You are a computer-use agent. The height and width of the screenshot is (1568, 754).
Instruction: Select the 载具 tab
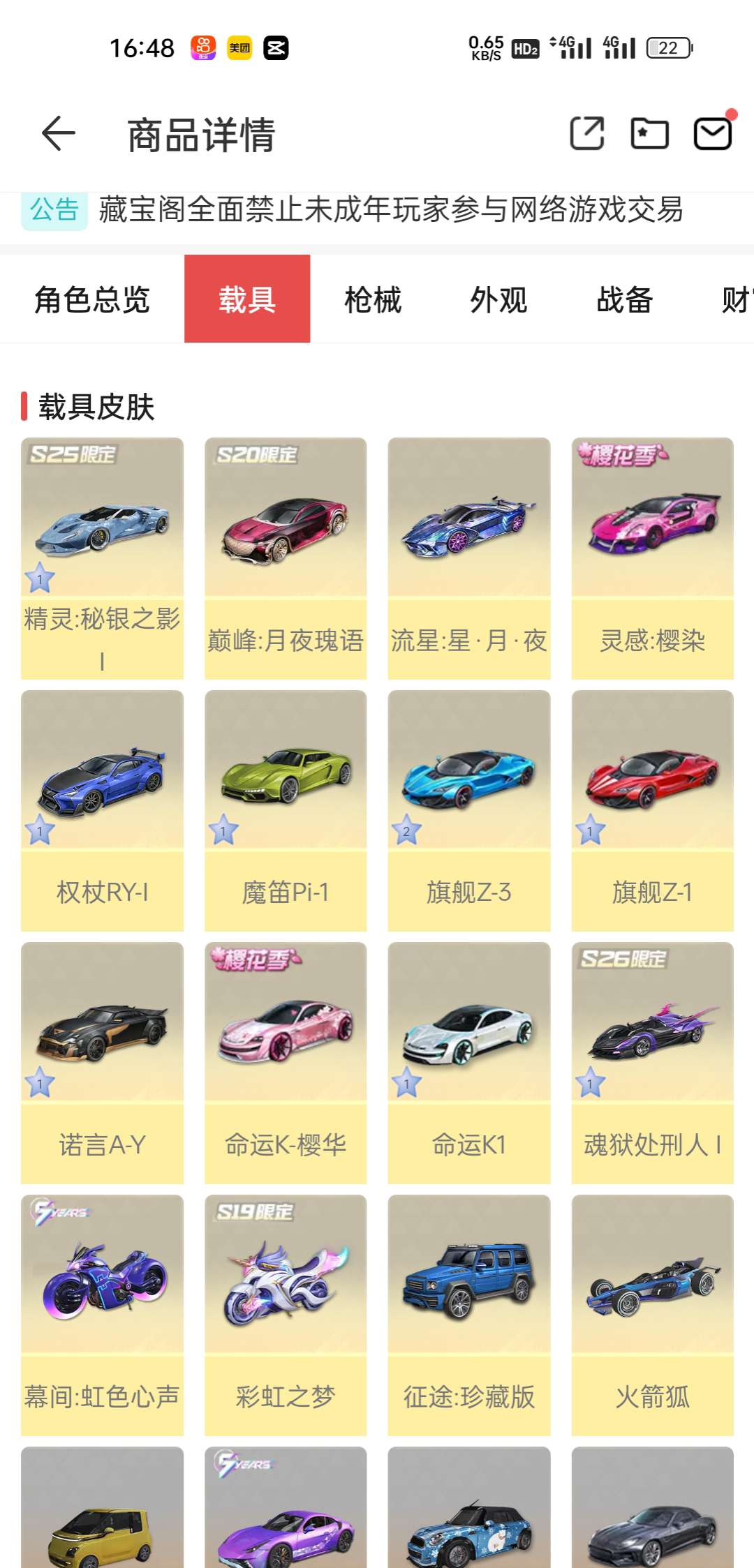click(x=247, y=299)
